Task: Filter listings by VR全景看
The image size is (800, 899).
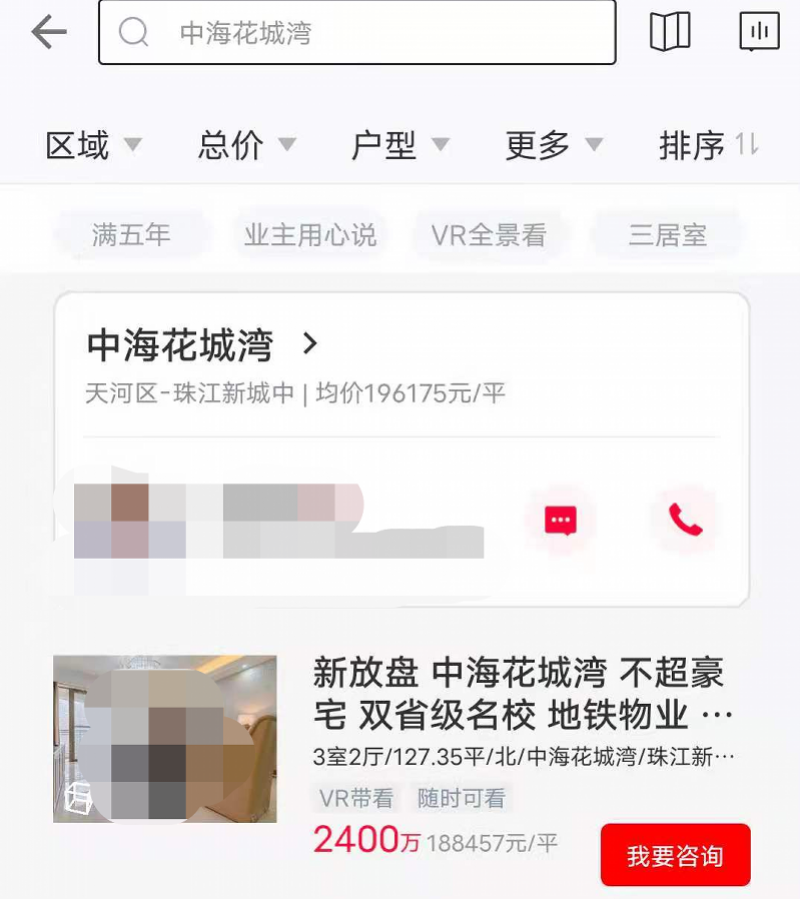Action: pyautogui.click(x=489, y=235)
